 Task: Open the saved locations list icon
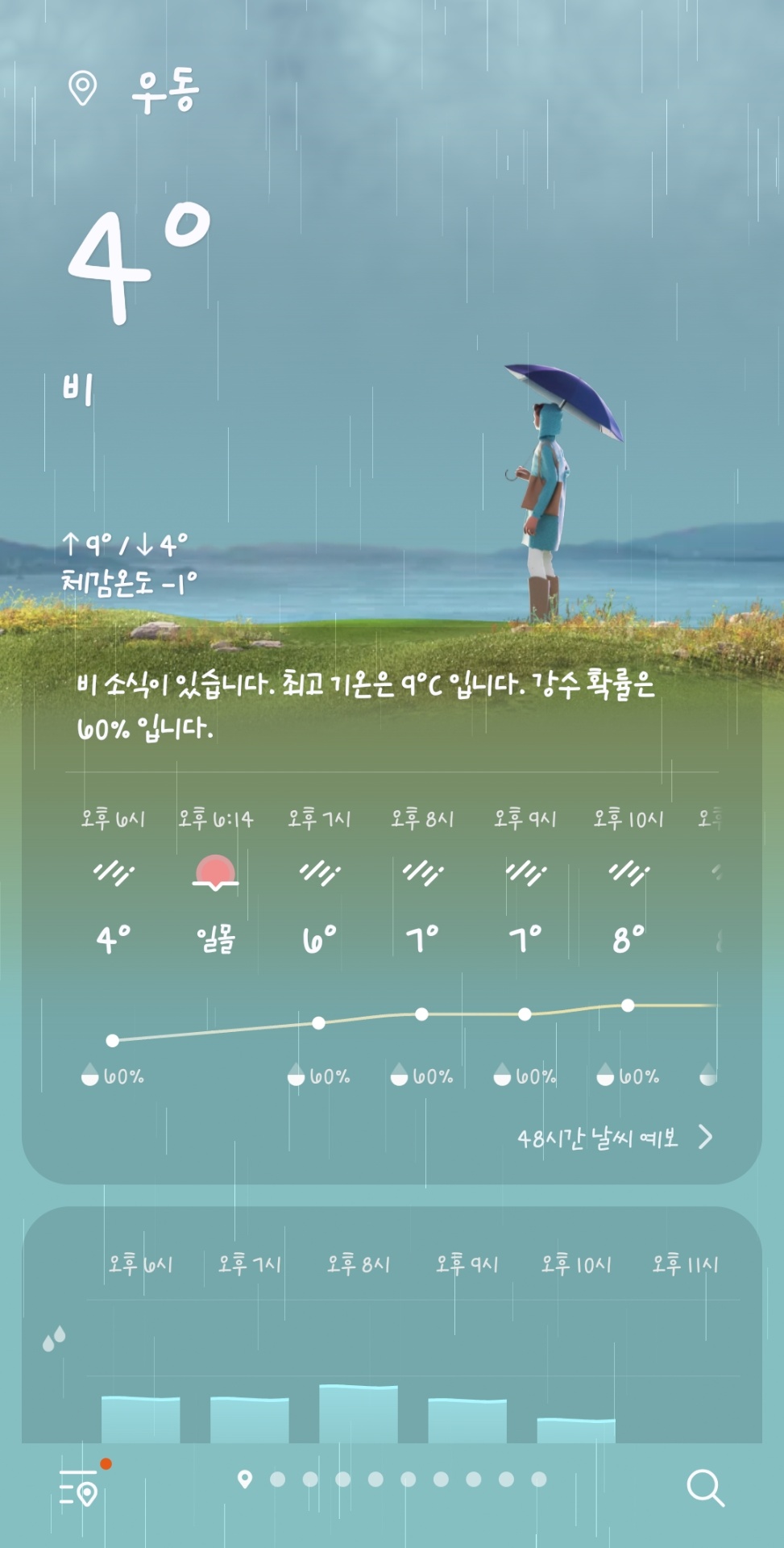click(80, 1488)
